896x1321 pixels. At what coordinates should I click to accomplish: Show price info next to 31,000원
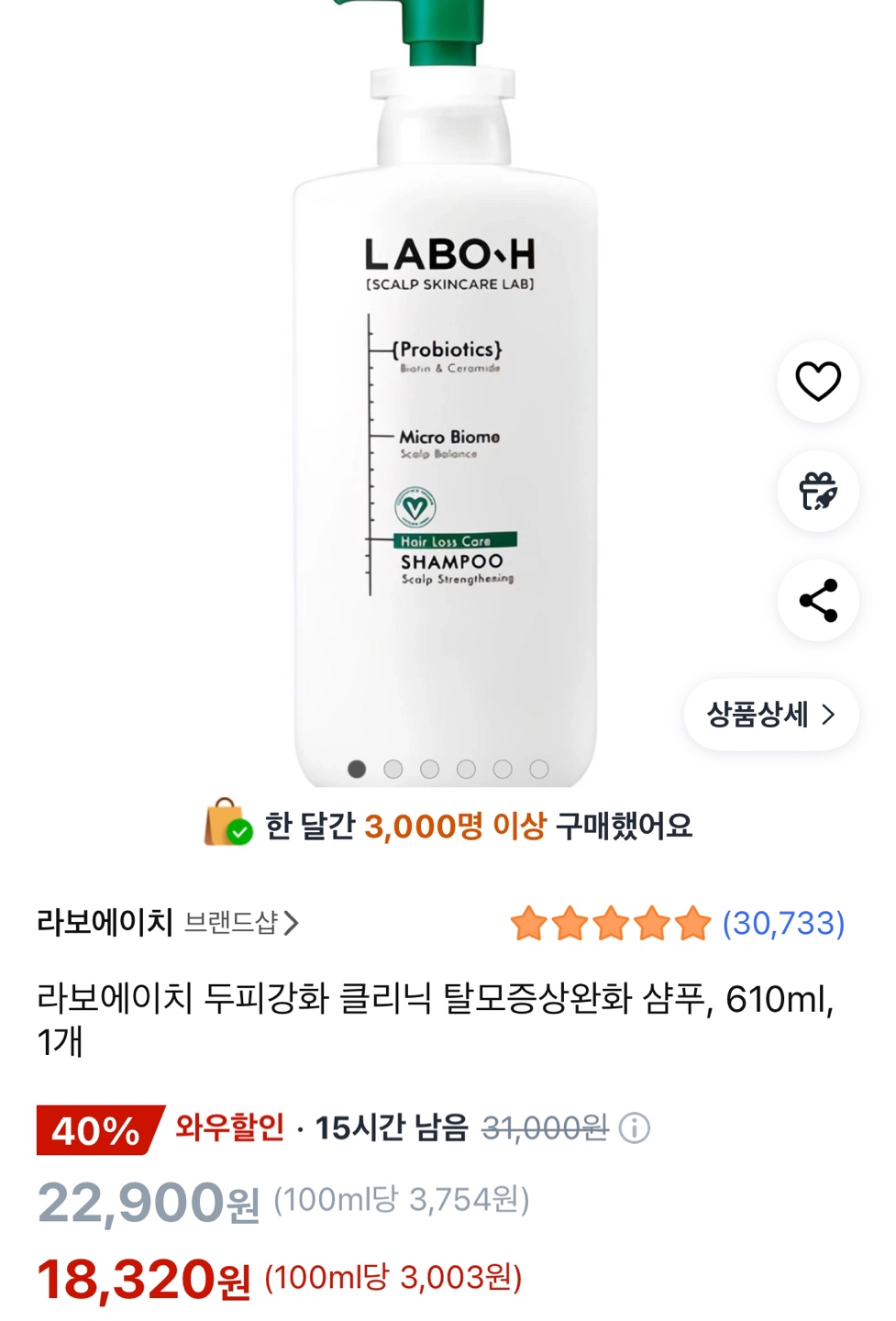pos(634,1127)
